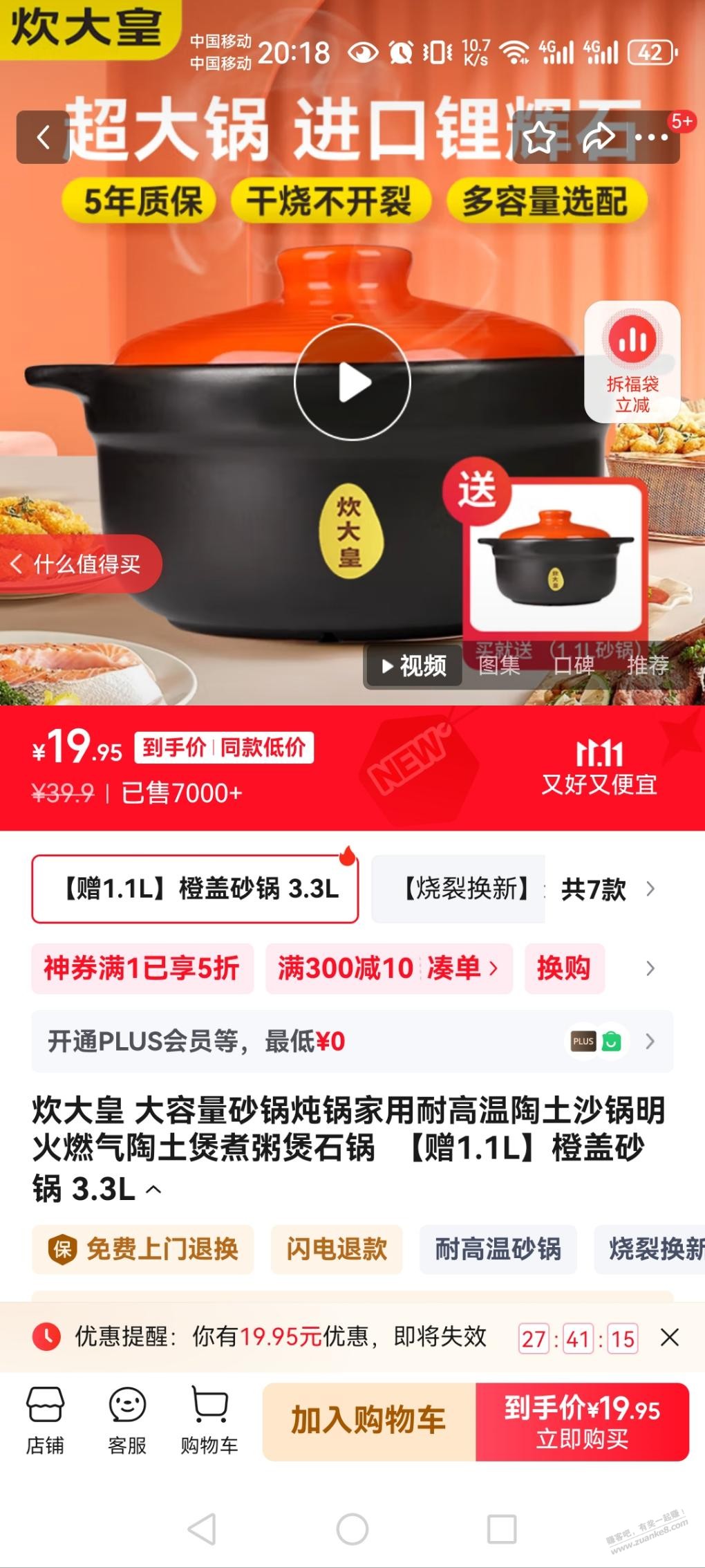Collapse the product title with the caret
Image resolution: width=705 pixels, height=1568 pixels.
[154, 1190]
